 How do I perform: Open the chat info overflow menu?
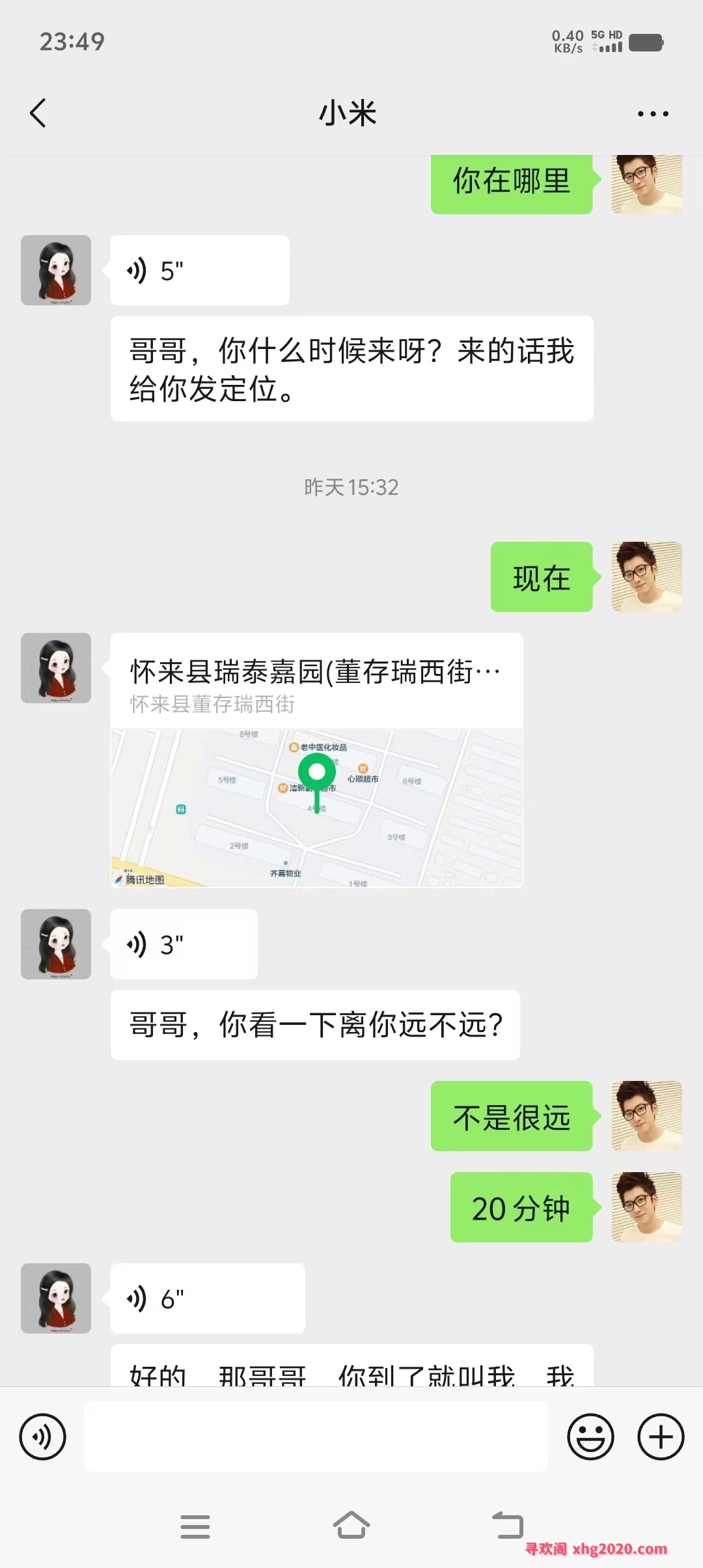(652, 114)
